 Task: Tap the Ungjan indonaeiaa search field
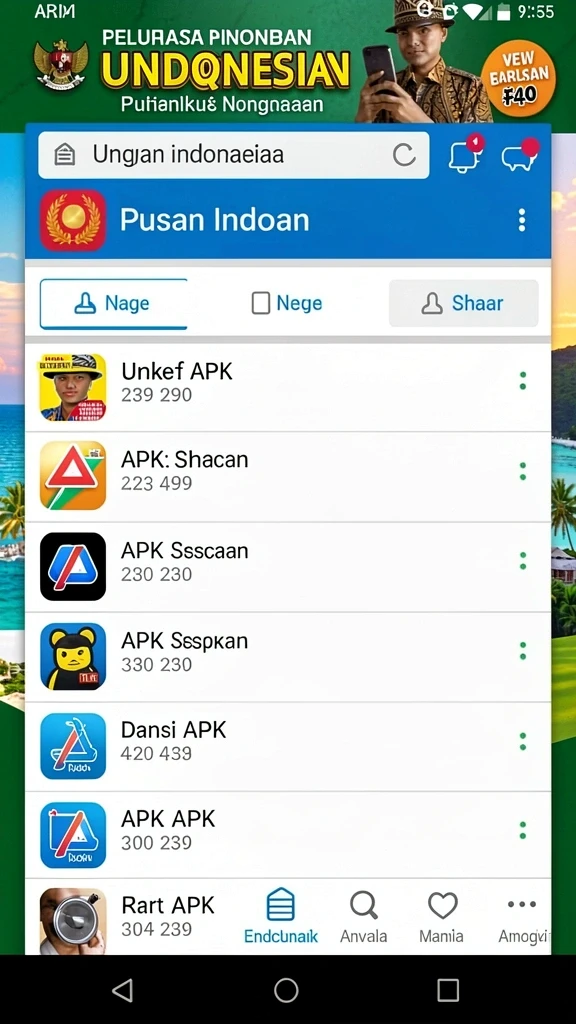tap(233, 155)
